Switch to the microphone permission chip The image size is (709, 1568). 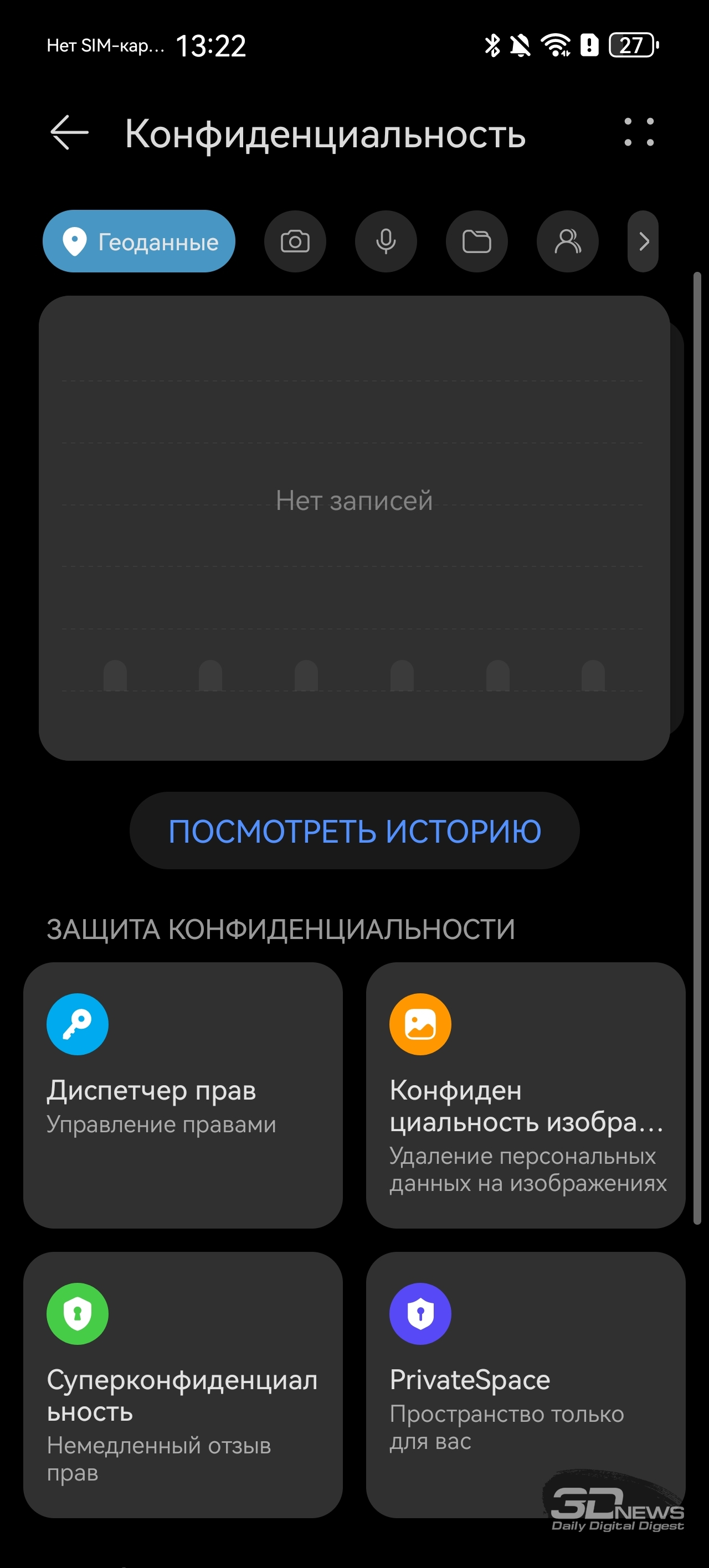point(386,241)
